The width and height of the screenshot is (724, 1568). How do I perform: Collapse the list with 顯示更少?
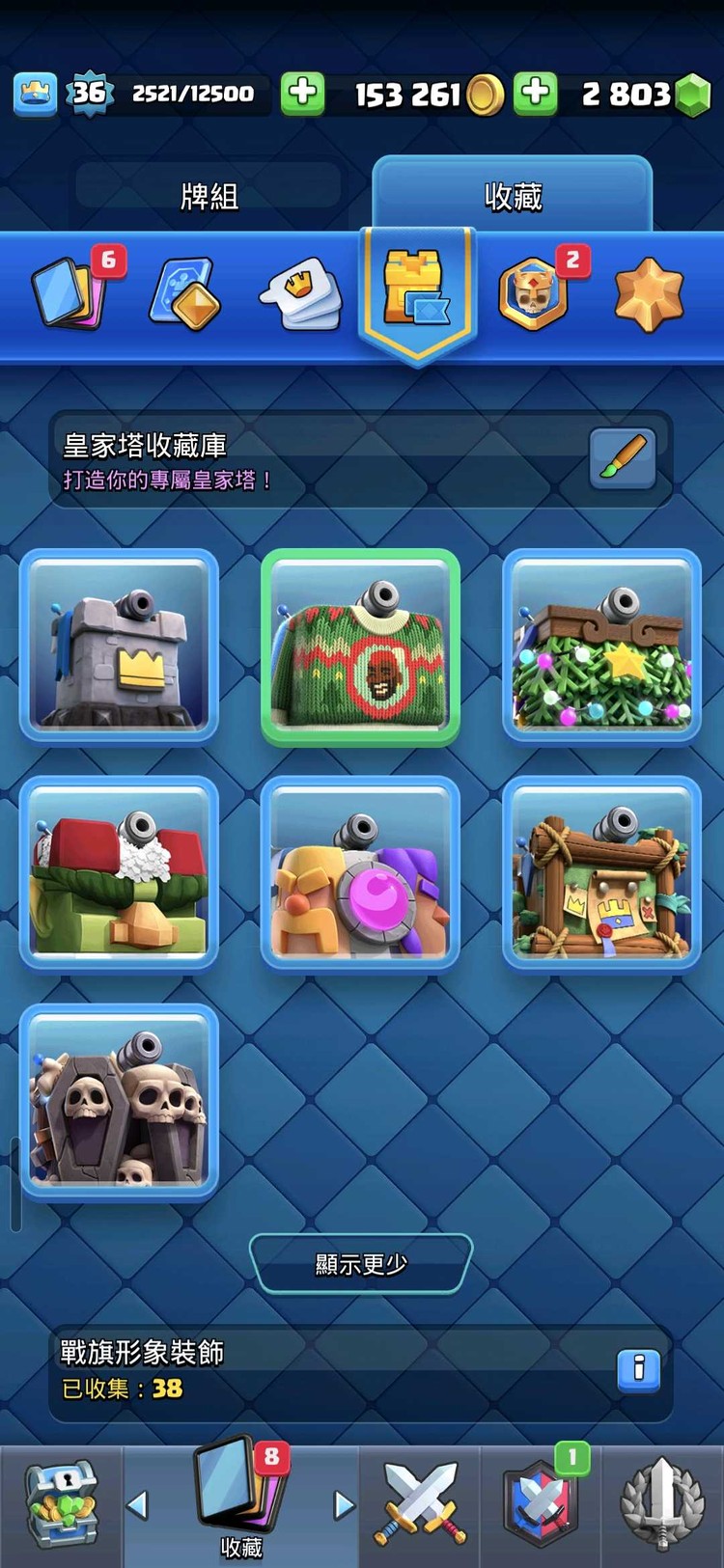coord(361,1264)
